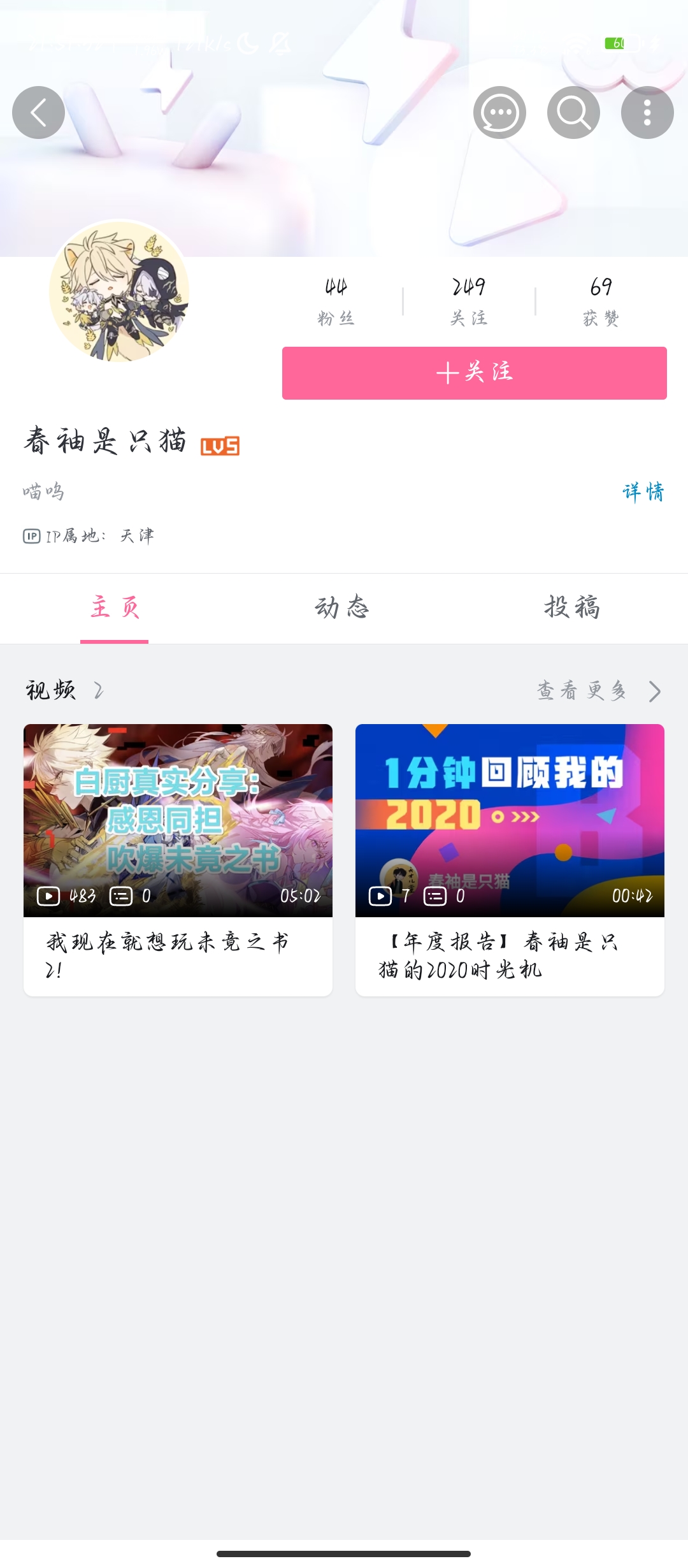Open the 视频 section header
The image size is (688, 1568).
click(62, 691)
